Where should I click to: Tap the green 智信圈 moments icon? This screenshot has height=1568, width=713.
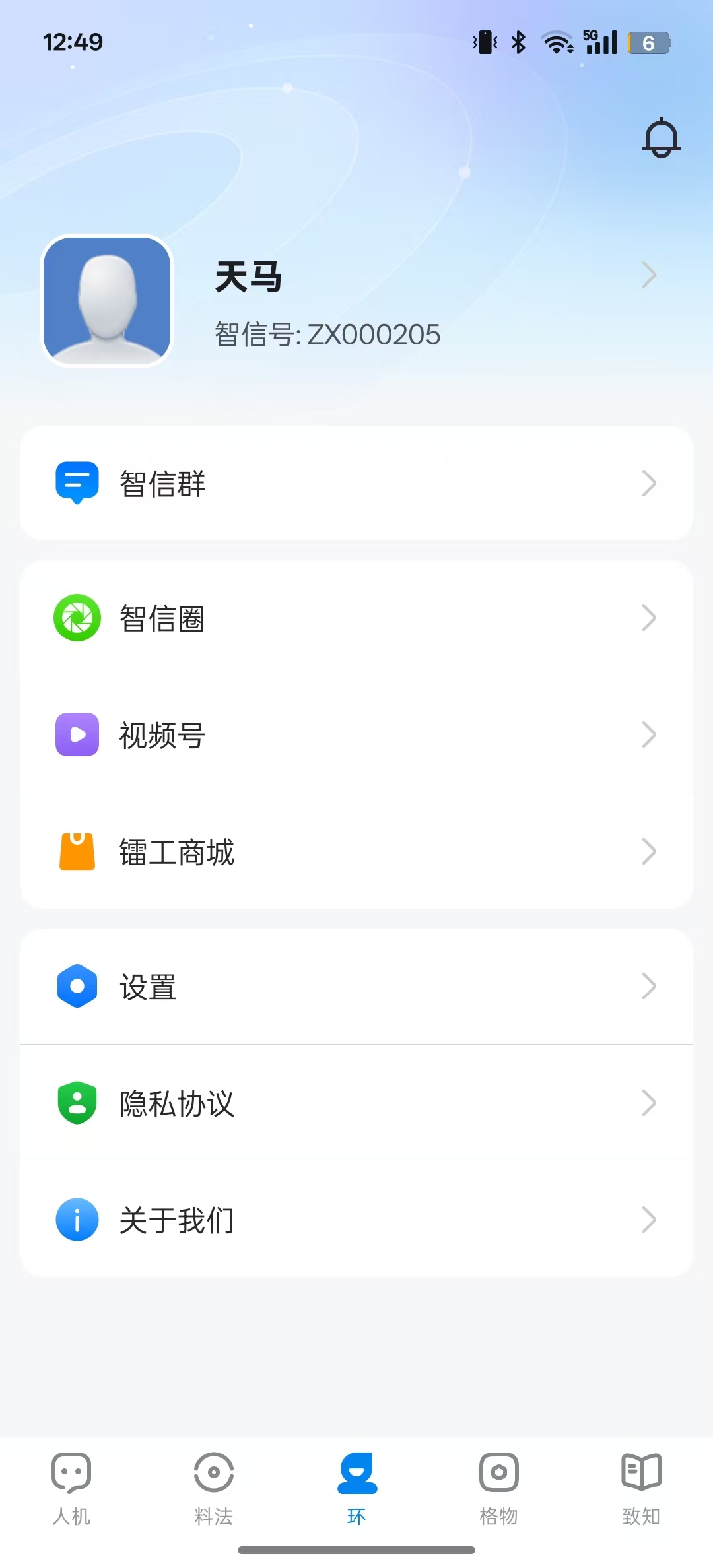pos(76,618)
